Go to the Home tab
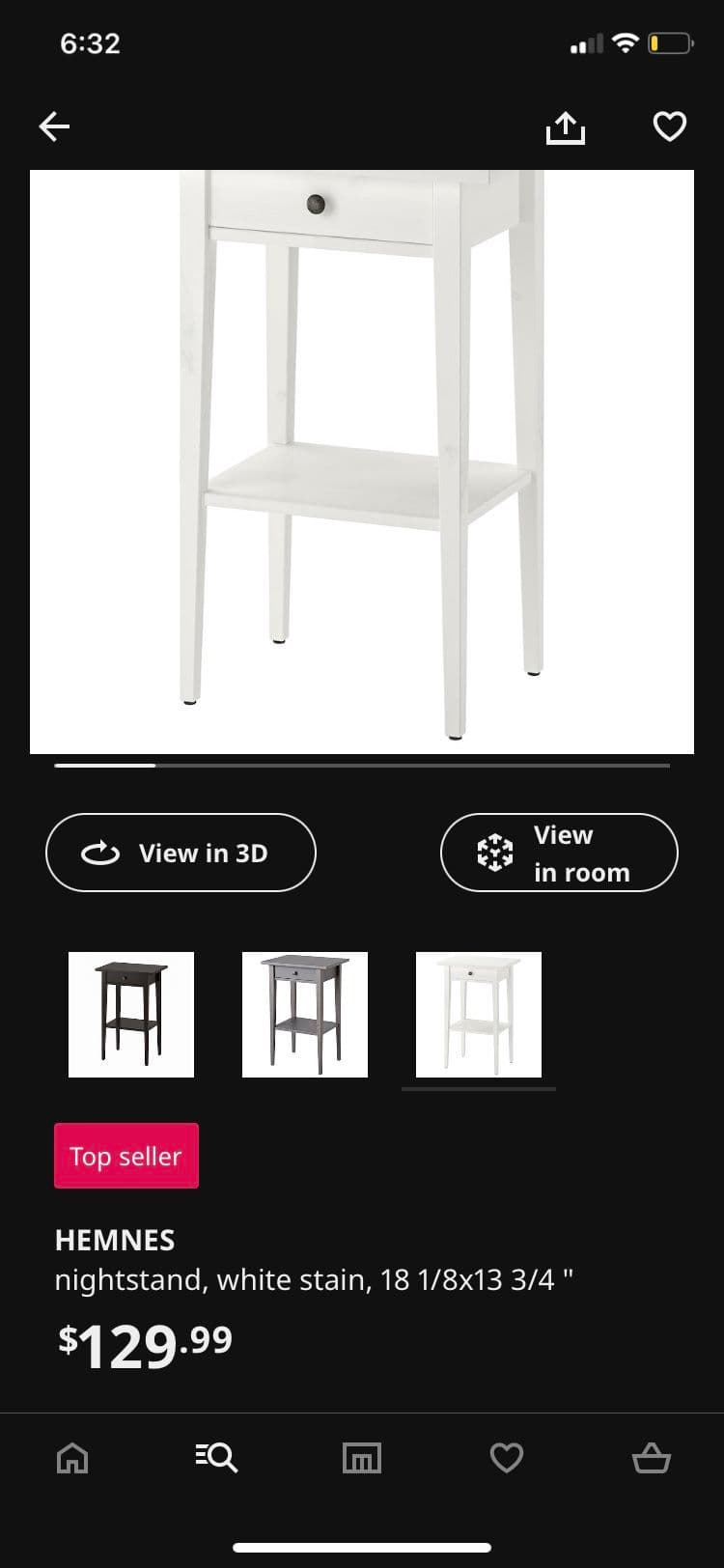The width and height of the screenshot is (724, 1568). click(x=72, y=1458)
